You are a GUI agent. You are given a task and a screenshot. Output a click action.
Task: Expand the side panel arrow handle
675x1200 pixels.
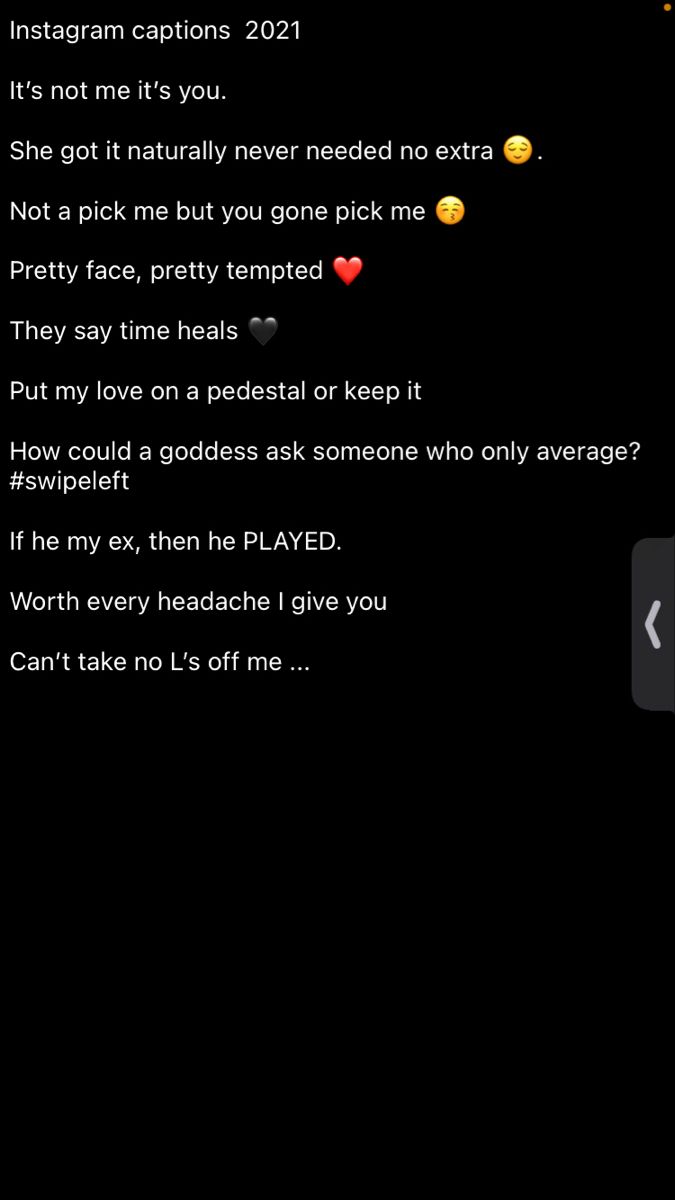point(654,624)
